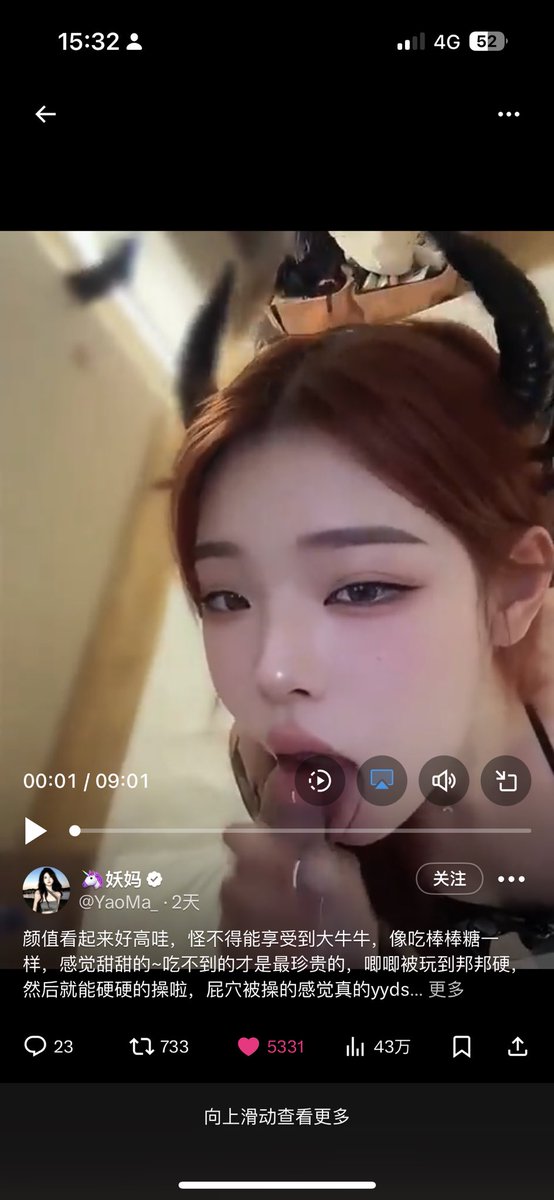This screenshot has width=554, height=1200.
Task: Open the top-right overflow menu
Action: coord(509,114)
